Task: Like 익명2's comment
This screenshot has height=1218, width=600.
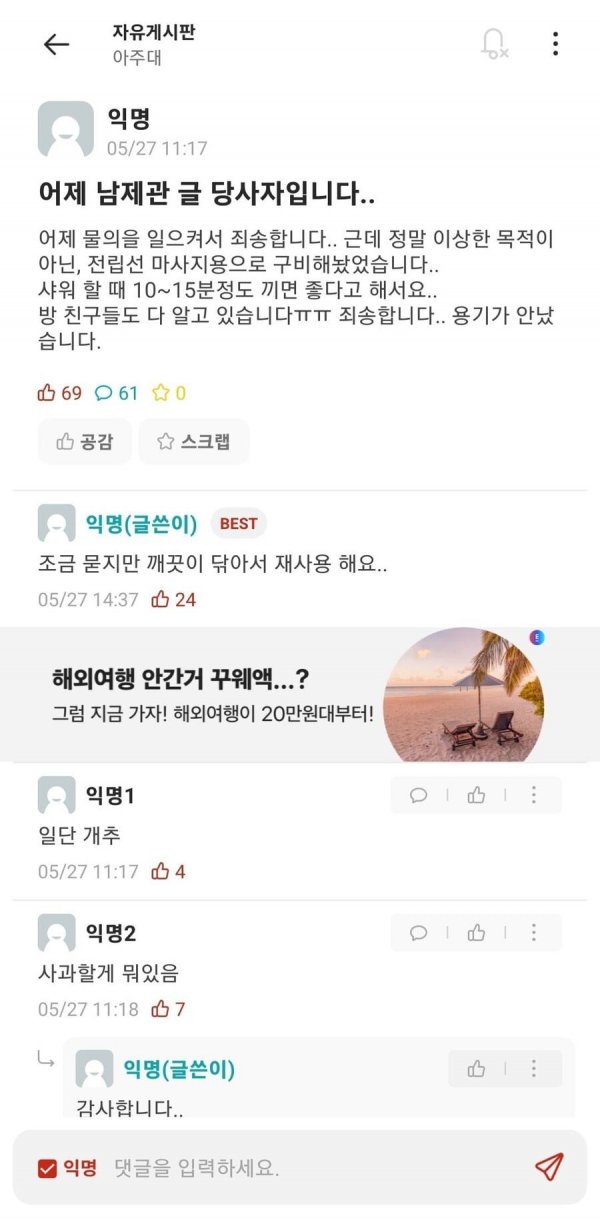Action: (476, 932)
